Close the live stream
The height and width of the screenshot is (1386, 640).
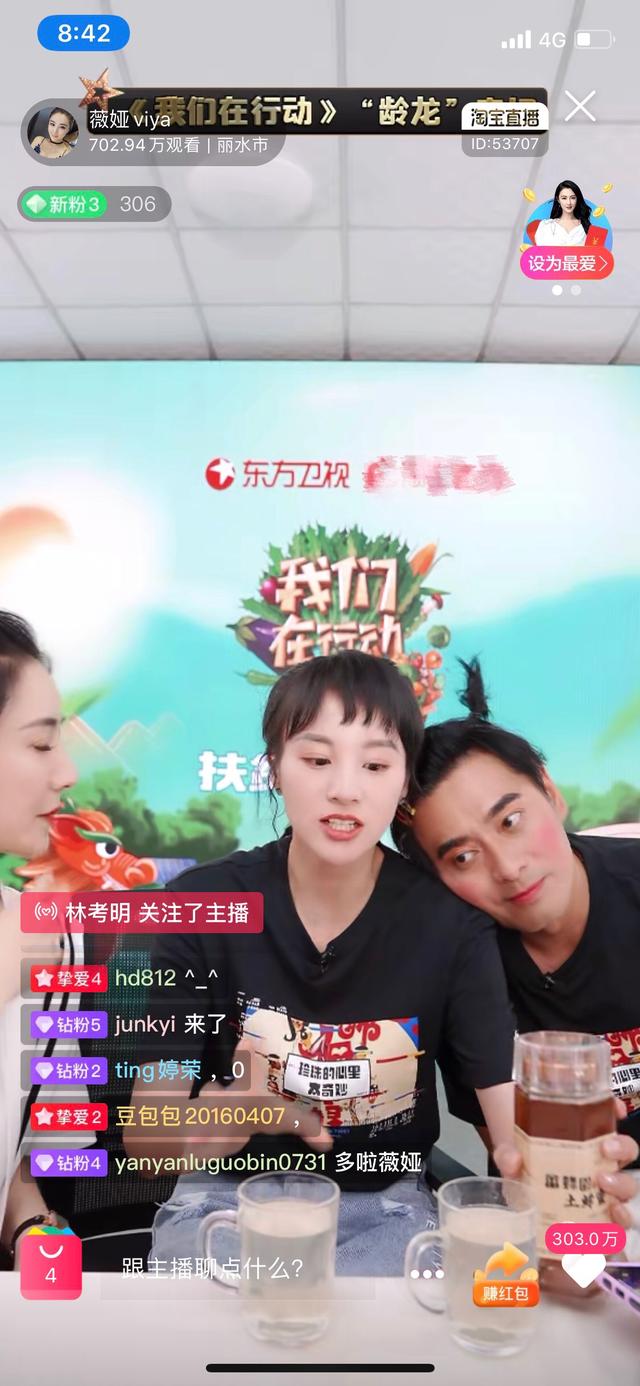580,106
